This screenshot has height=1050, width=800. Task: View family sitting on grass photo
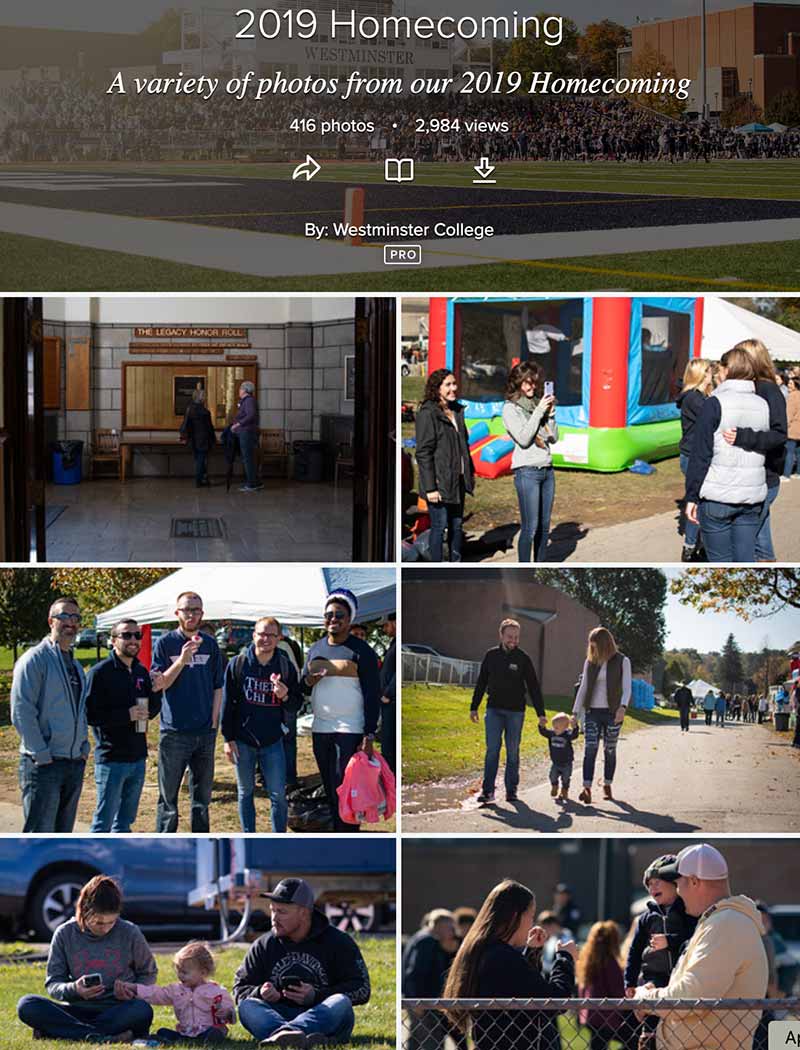pos(198,943)
